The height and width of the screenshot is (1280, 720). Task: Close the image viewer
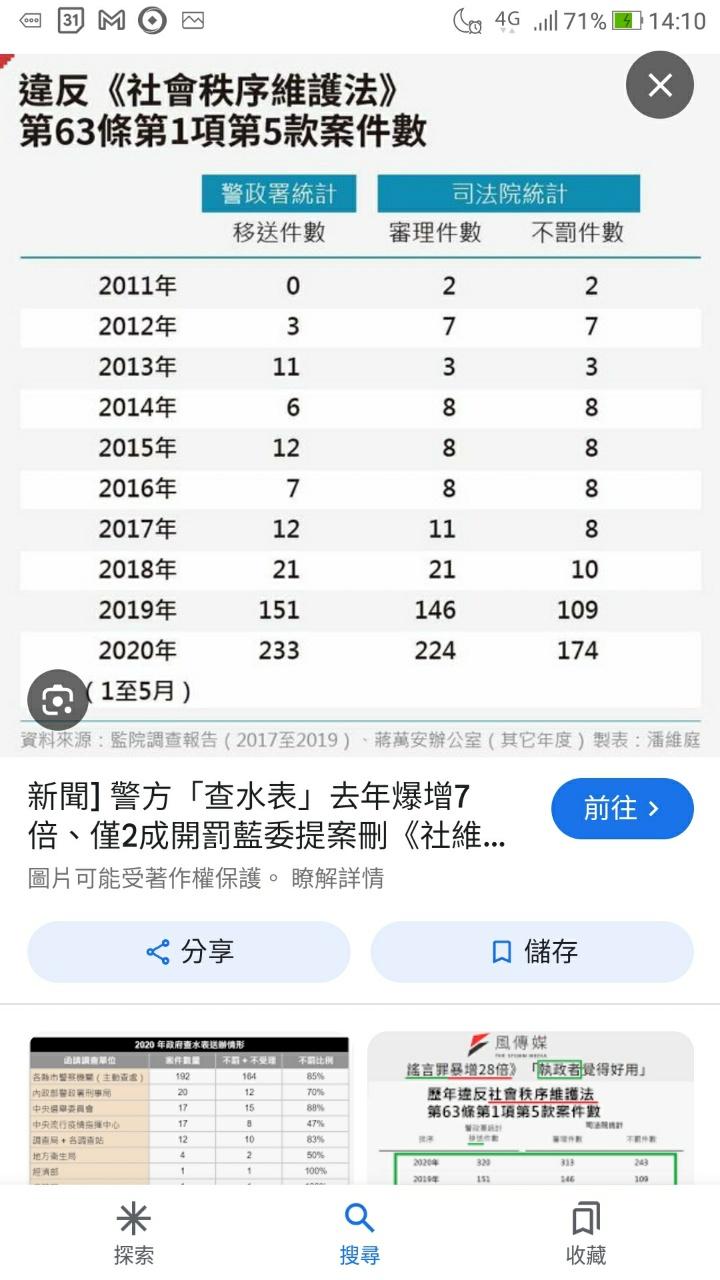(x=660, y=85)
